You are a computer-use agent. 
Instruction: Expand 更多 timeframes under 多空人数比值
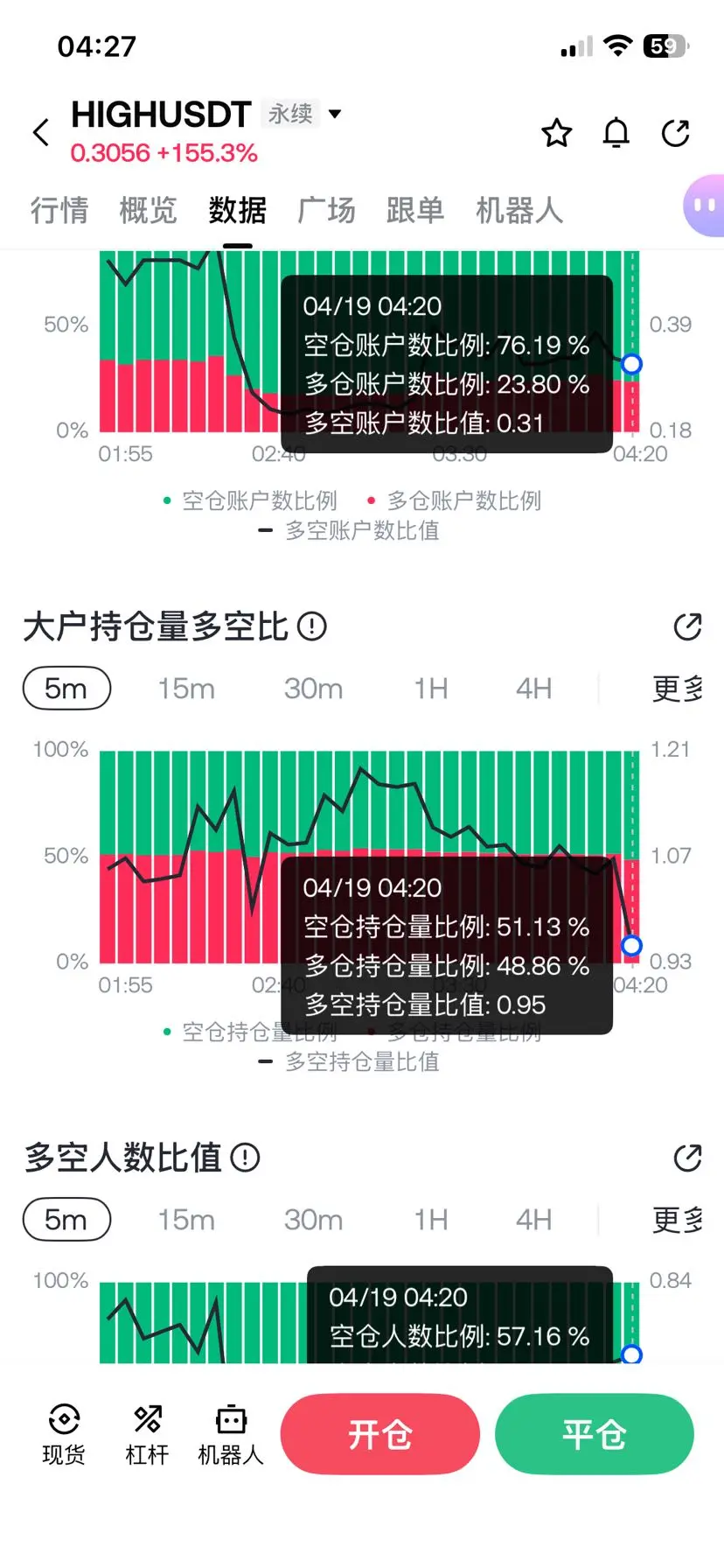tap(678, 1219)
